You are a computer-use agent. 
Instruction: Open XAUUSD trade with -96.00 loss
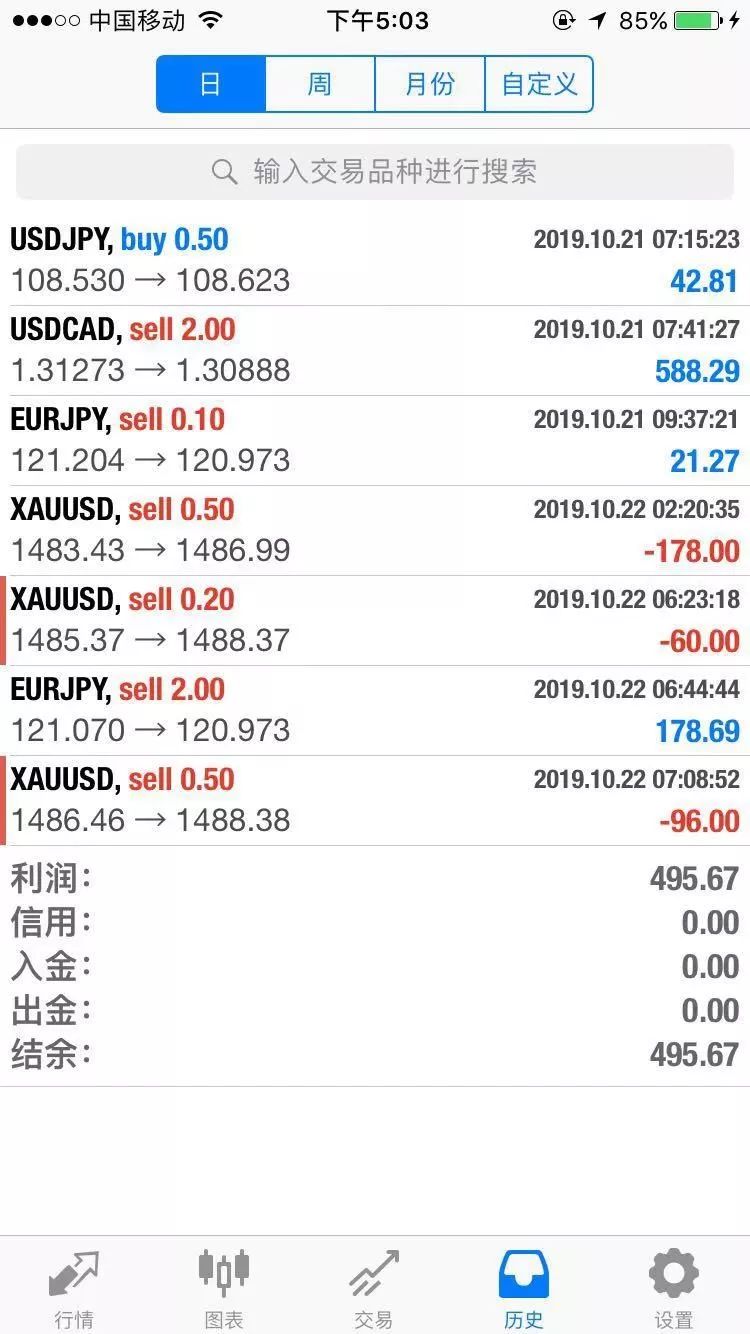[x=375, y=801]
